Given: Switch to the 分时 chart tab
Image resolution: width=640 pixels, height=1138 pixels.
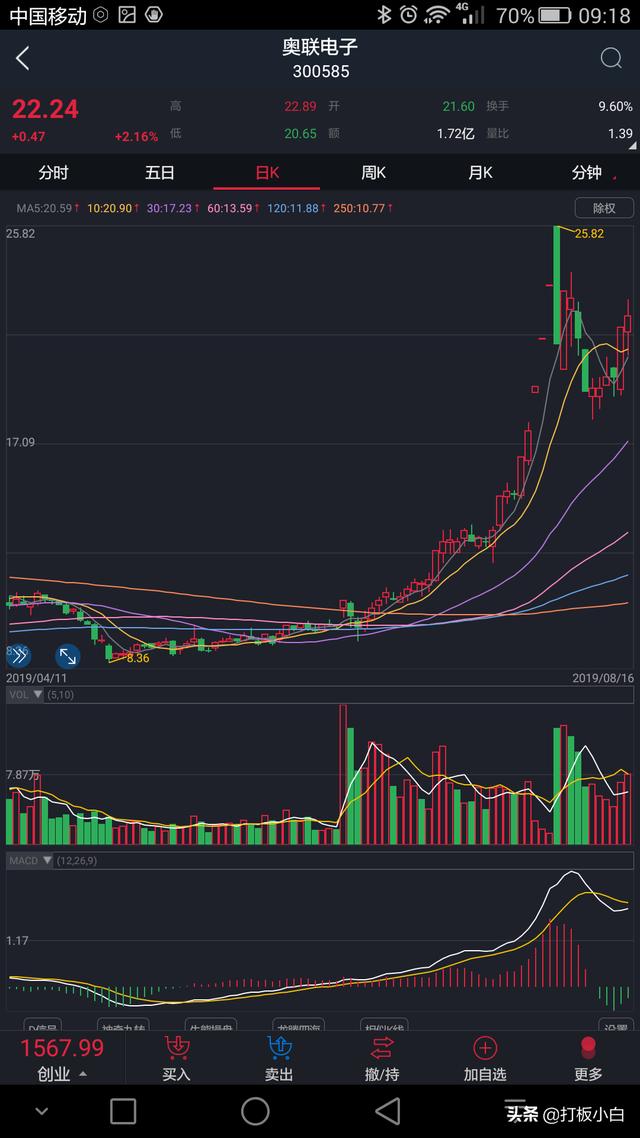Looking at the screenshot, I should click(53, 173).
